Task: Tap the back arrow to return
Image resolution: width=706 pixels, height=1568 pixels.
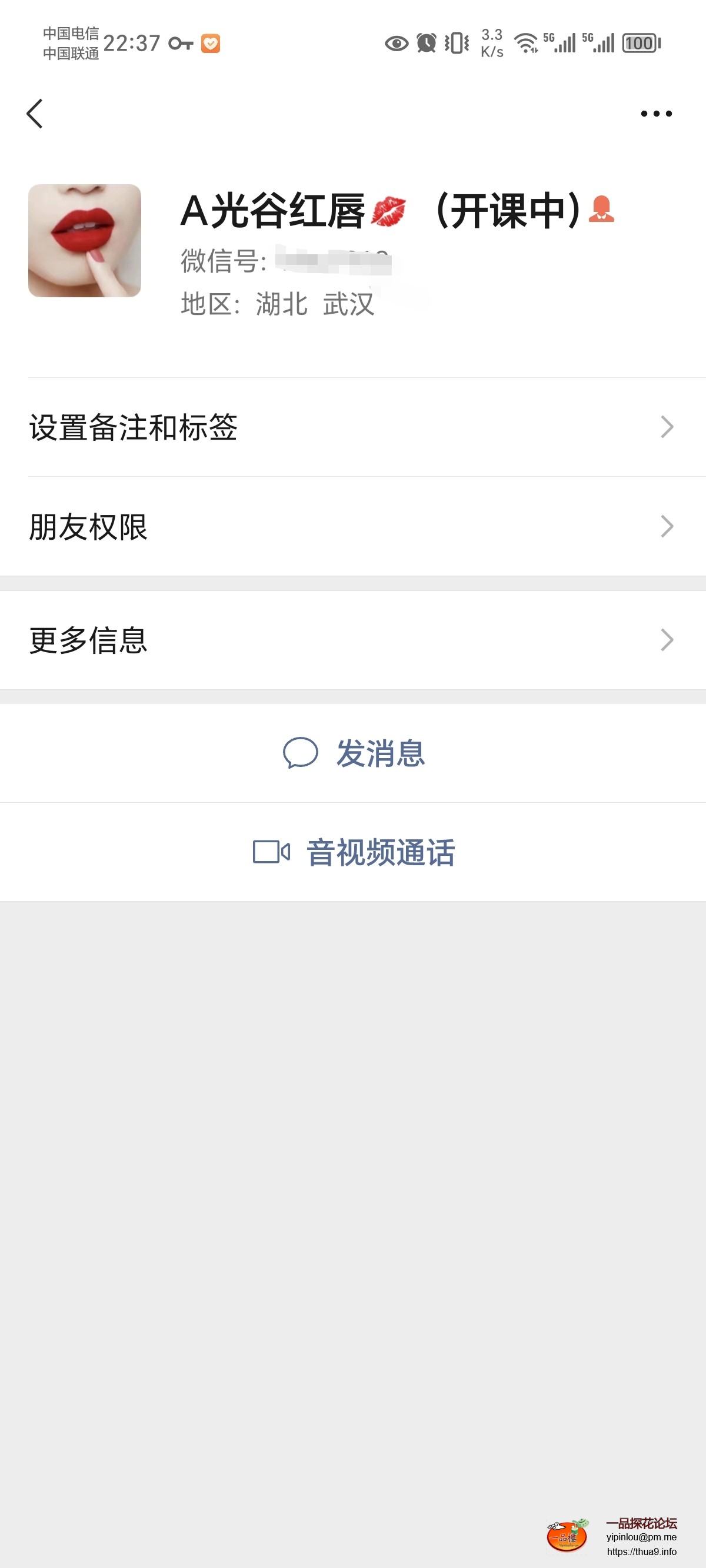Action: (35, 113)
